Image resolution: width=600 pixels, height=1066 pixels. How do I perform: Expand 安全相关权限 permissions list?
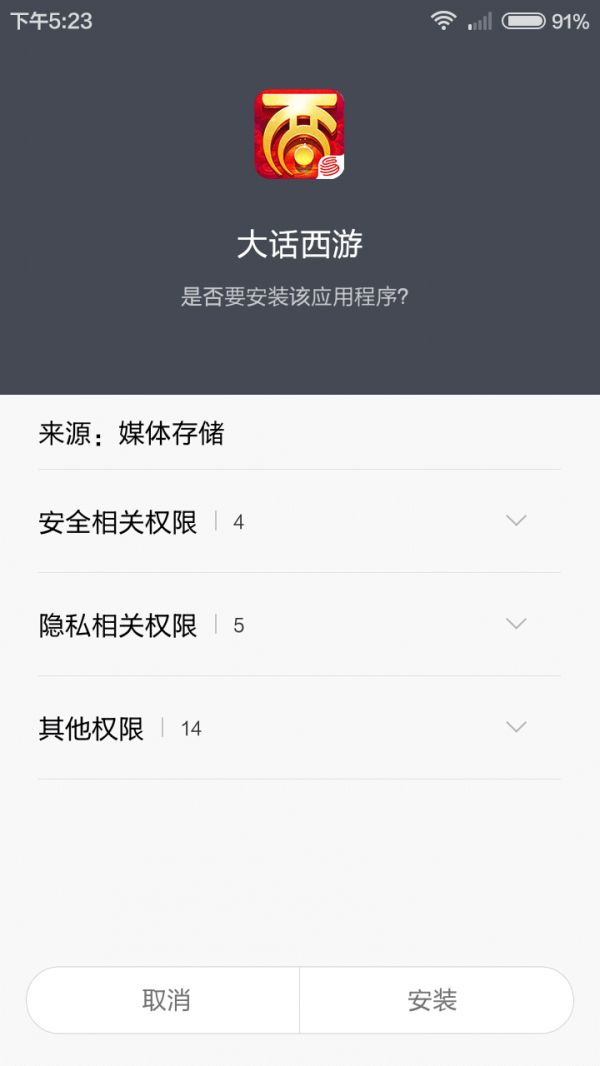[x=516, y=521]
